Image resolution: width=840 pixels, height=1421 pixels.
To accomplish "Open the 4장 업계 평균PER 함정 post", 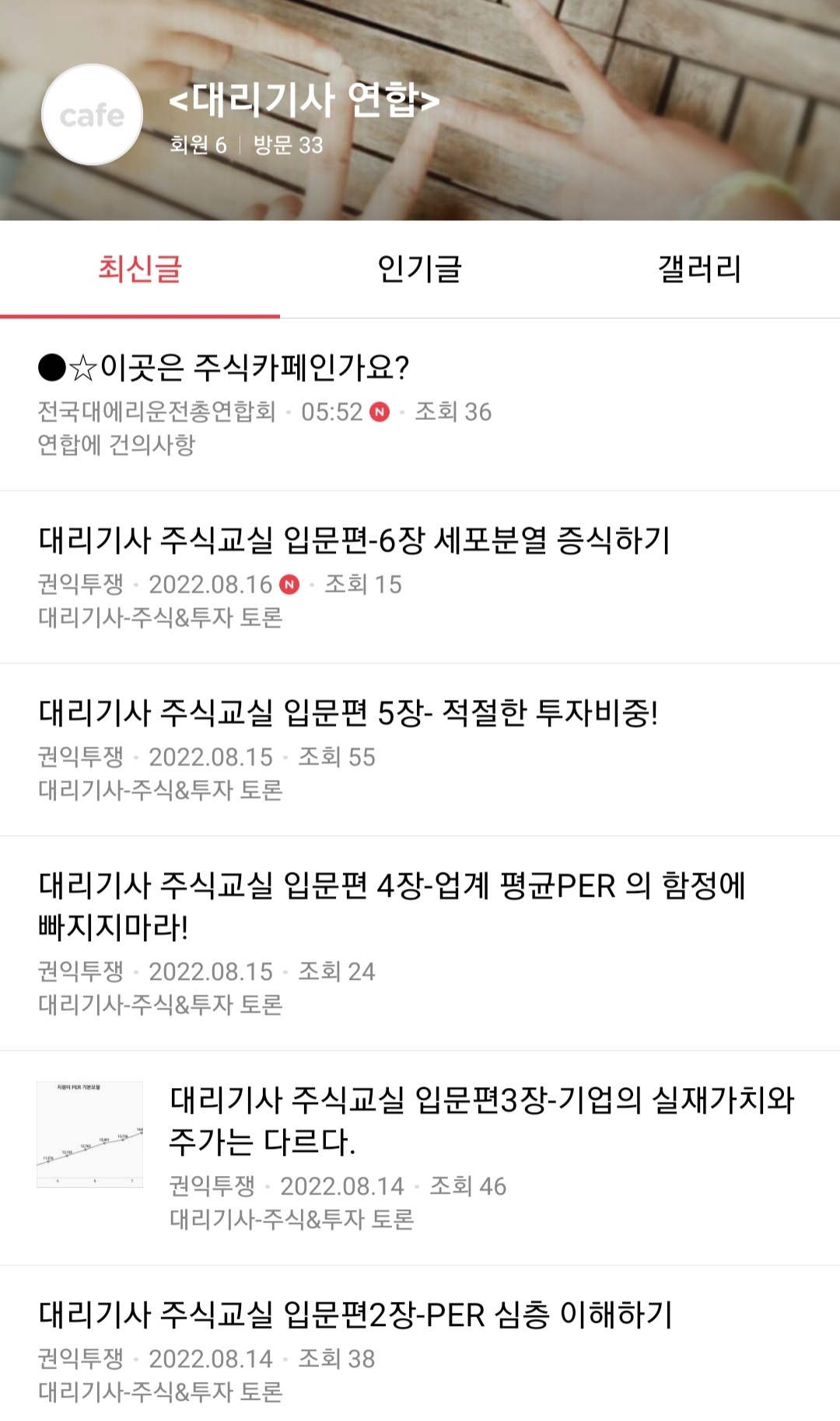I will [x=420, y=943].
